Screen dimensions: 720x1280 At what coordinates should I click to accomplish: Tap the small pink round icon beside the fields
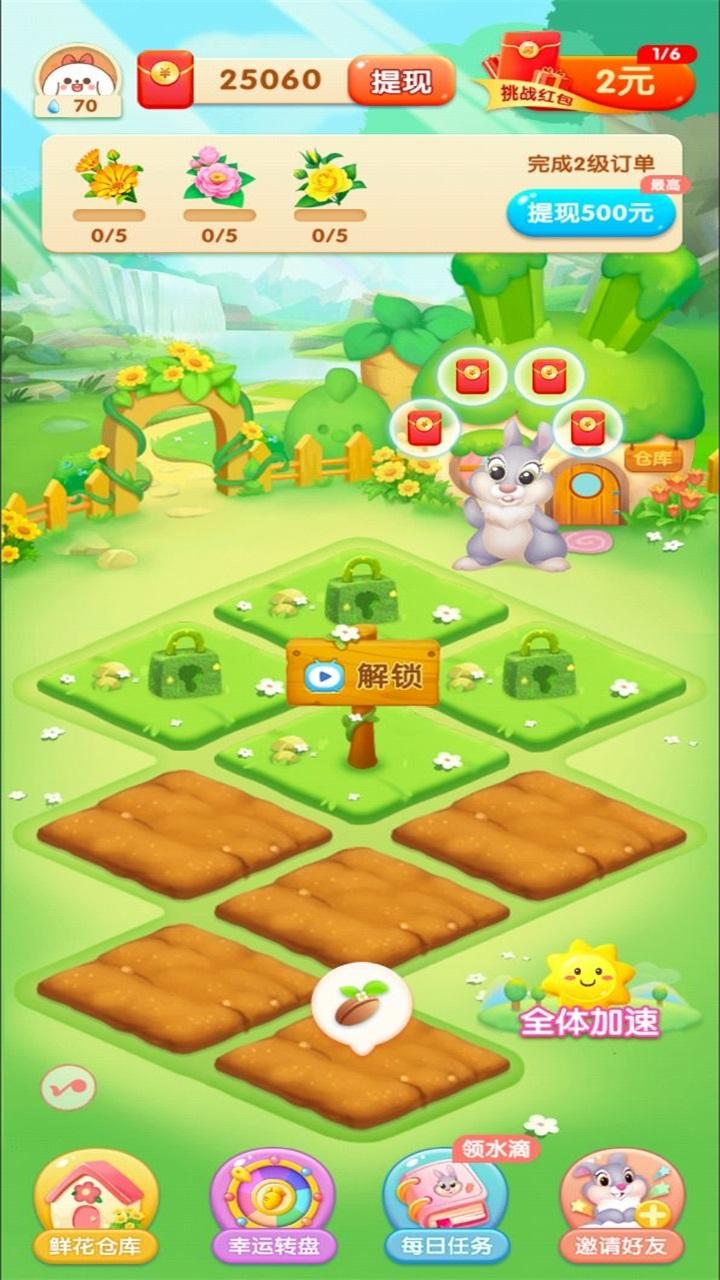[69, 1088]
